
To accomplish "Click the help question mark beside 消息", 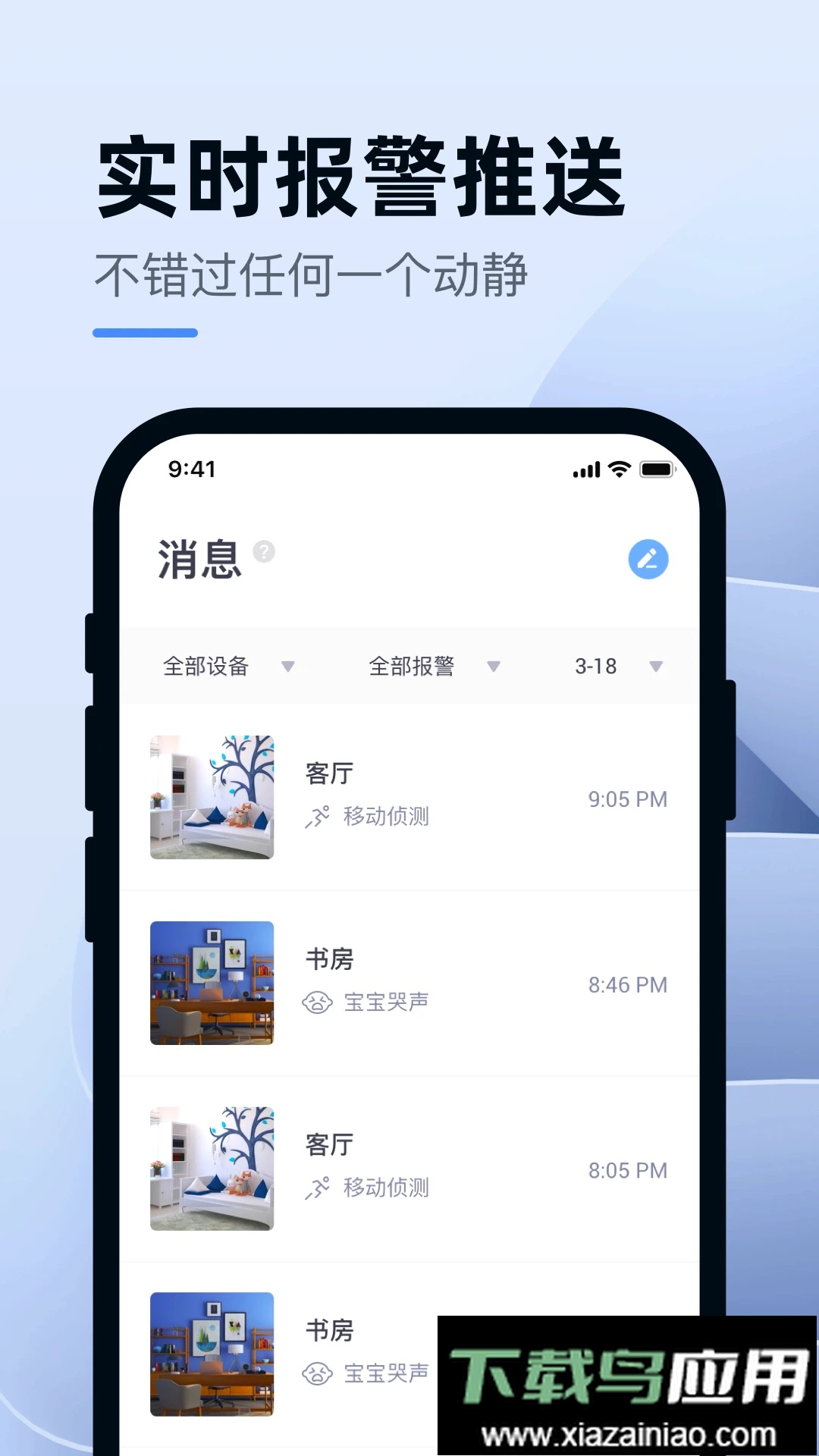I will pyautogui.click(x=262, y=553).
